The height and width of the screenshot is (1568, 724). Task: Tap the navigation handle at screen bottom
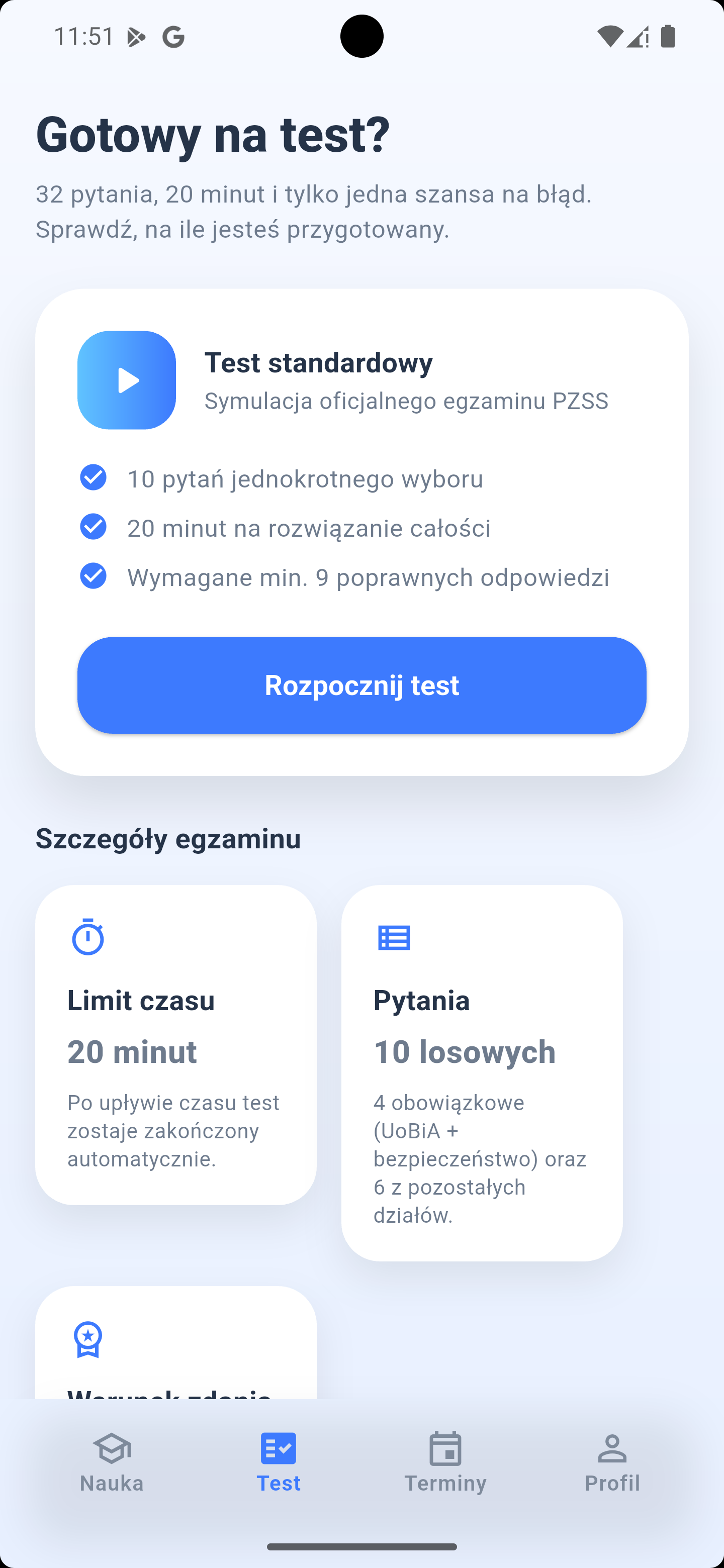(361, 1547)
